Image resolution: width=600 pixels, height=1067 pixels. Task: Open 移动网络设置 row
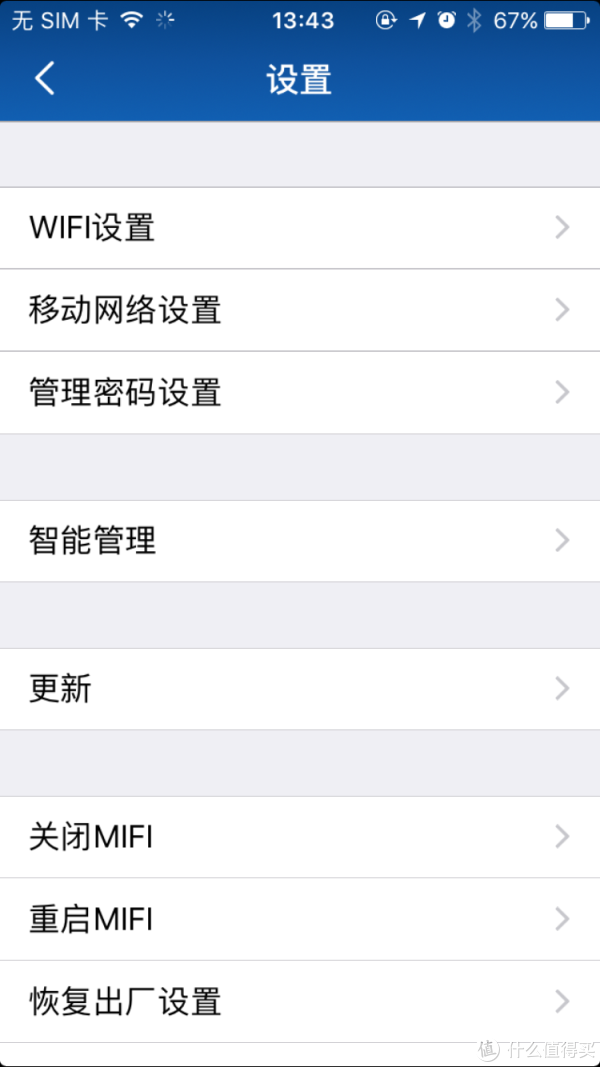point(300,310)
